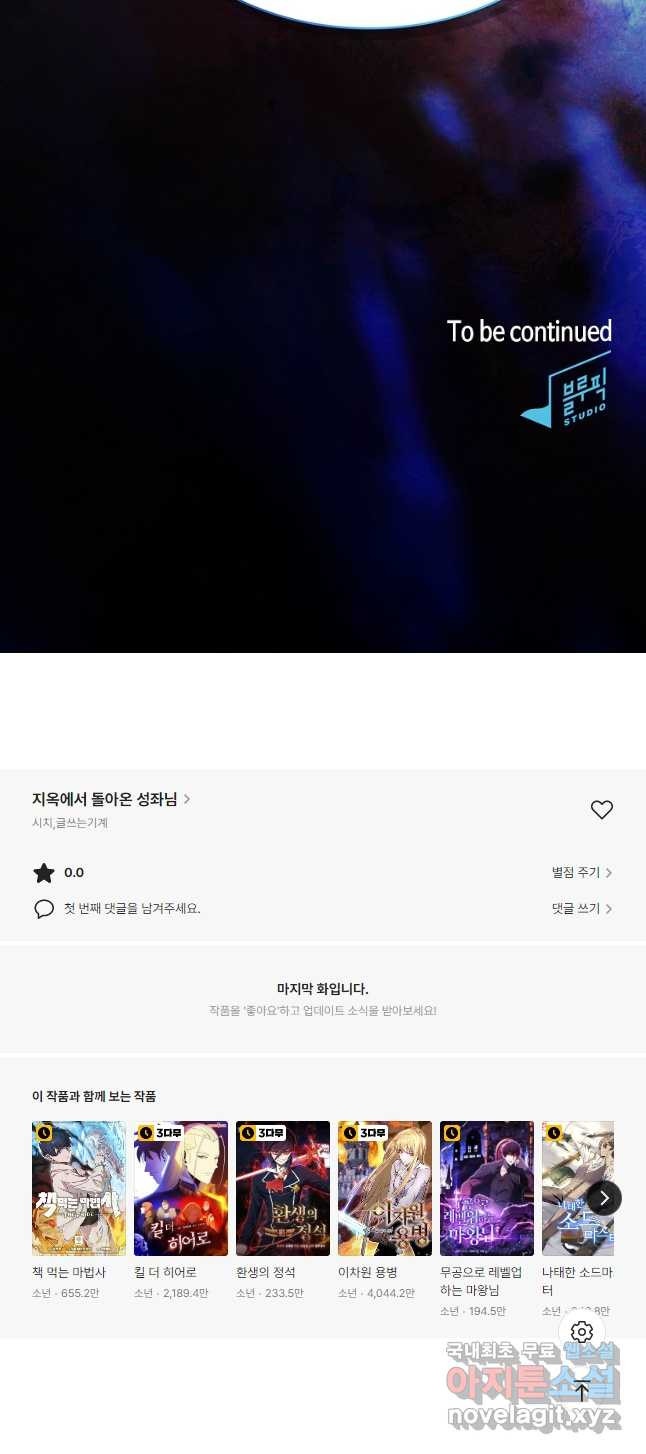Jump to top with the up arrow
646x1454 pixels.
(x=582, y=1390)
